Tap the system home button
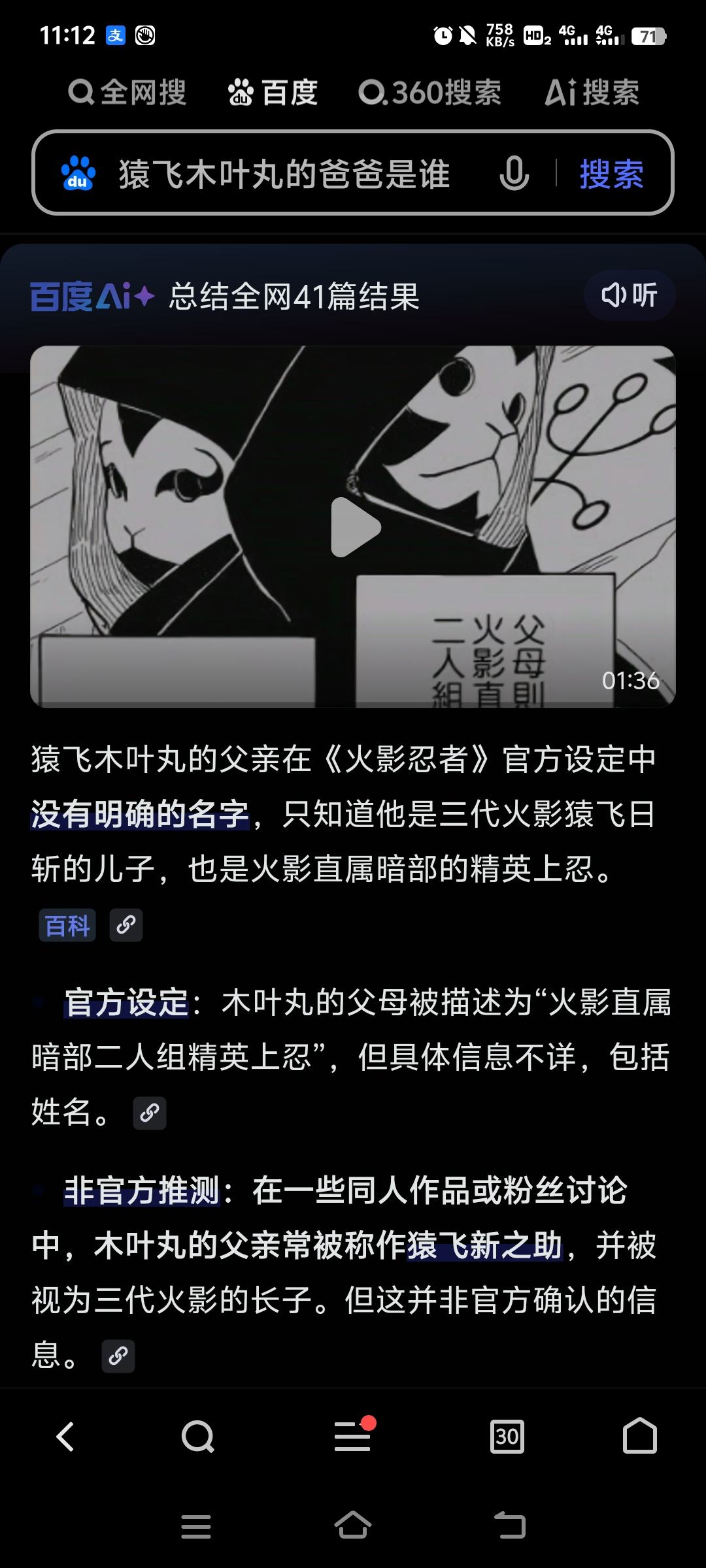The height and width of the screenshot is (1568, 706). [x=353, y=1526]
